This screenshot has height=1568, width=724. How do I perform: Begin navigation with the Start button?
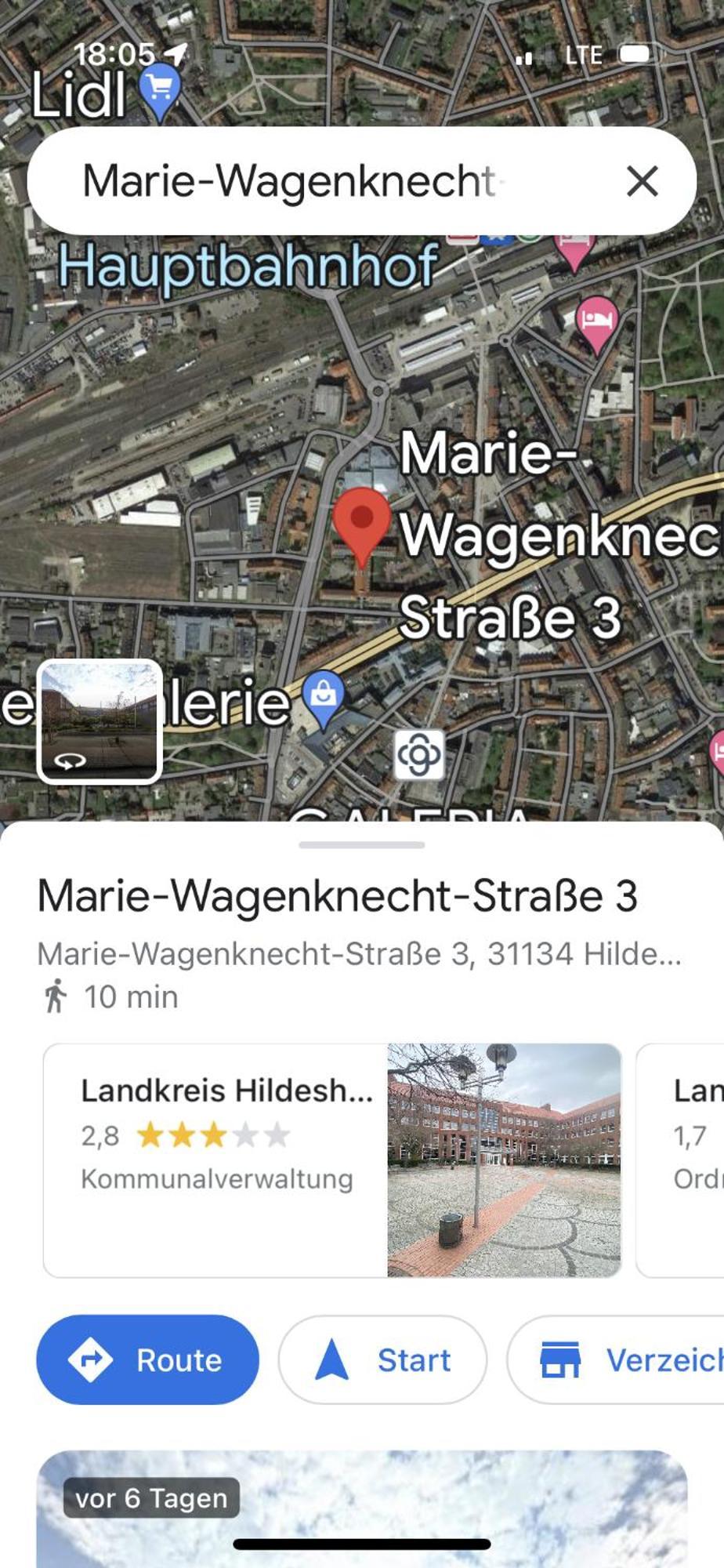click(382, 1360)
